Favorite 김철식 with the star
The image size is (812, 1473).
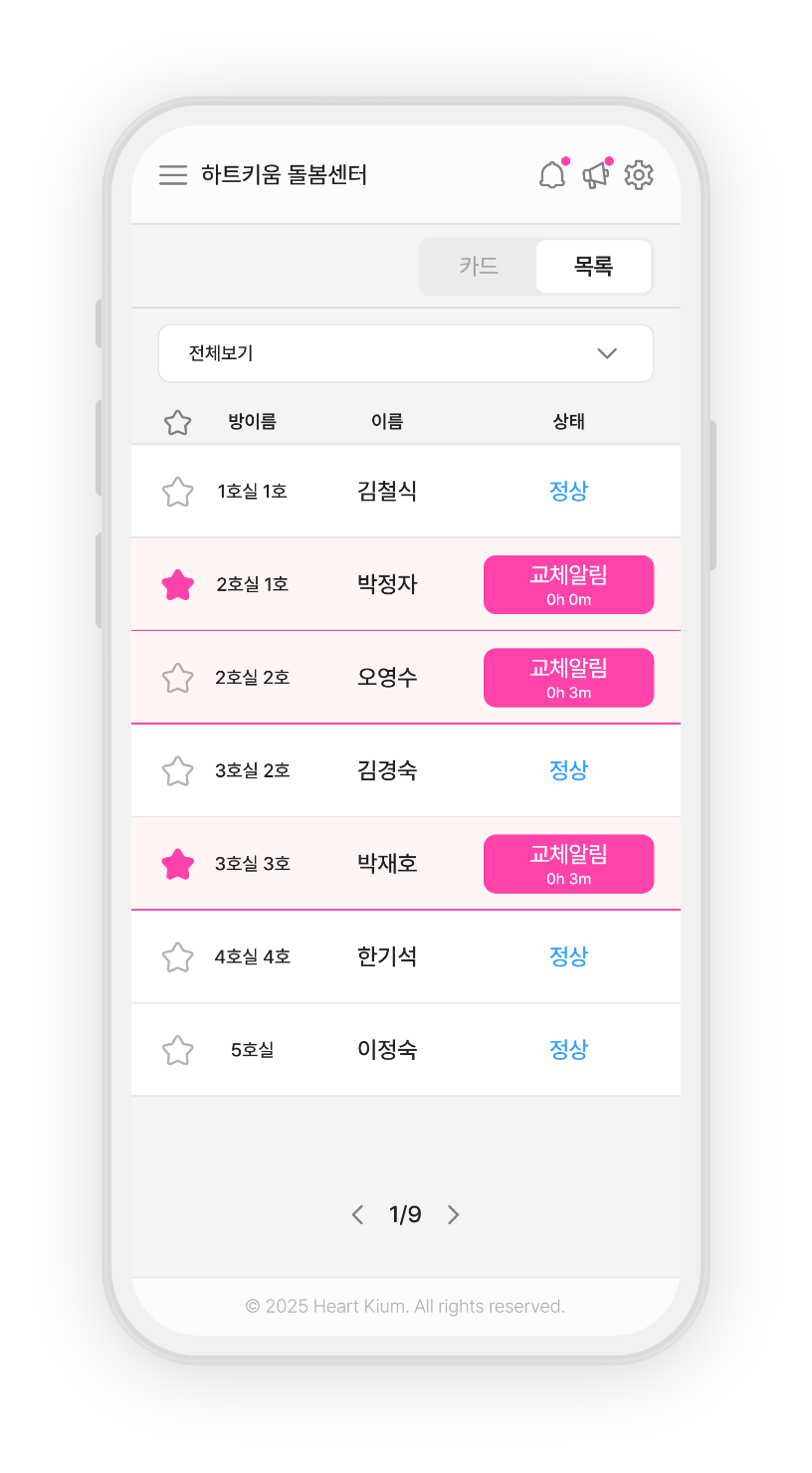[177, 492]
